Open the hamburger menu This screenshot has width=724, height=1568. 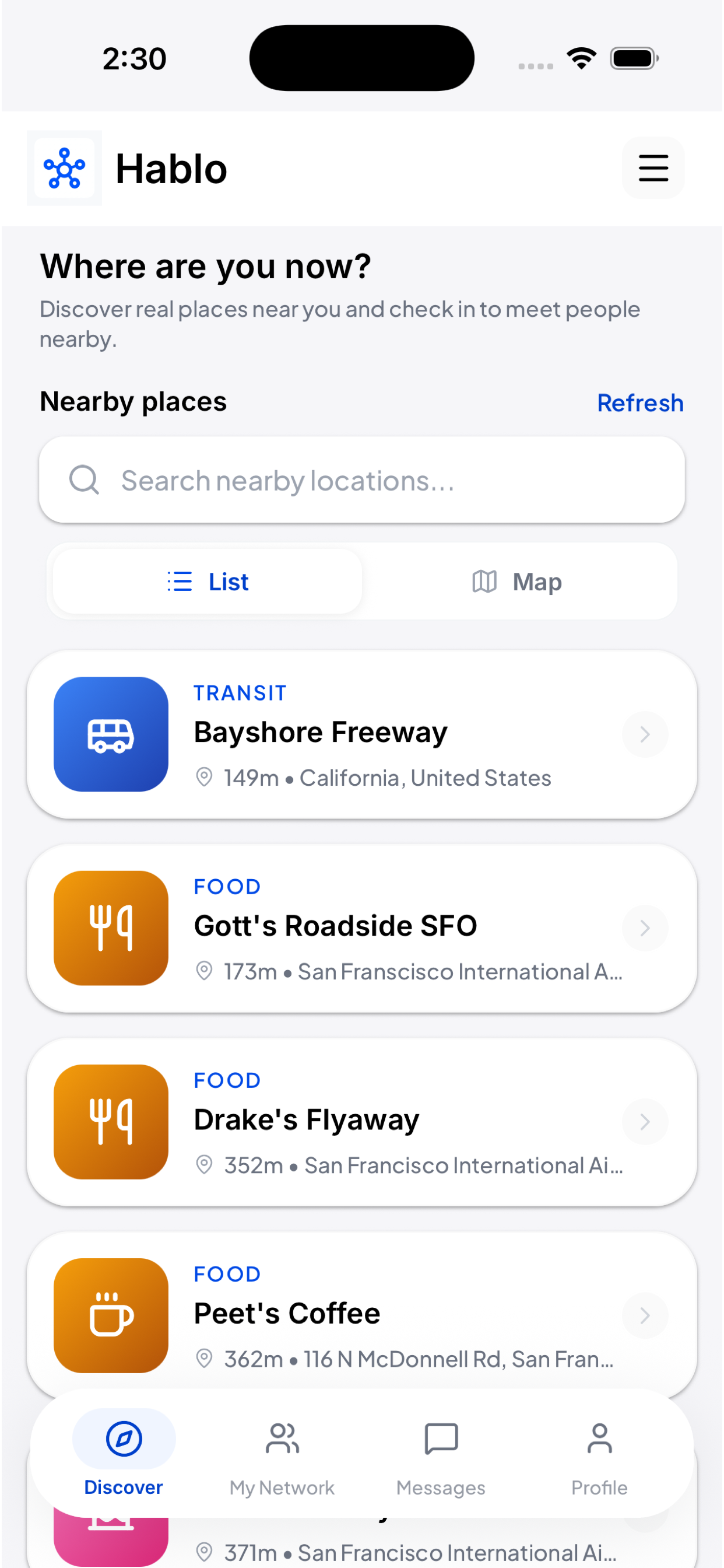click(653, 168)
